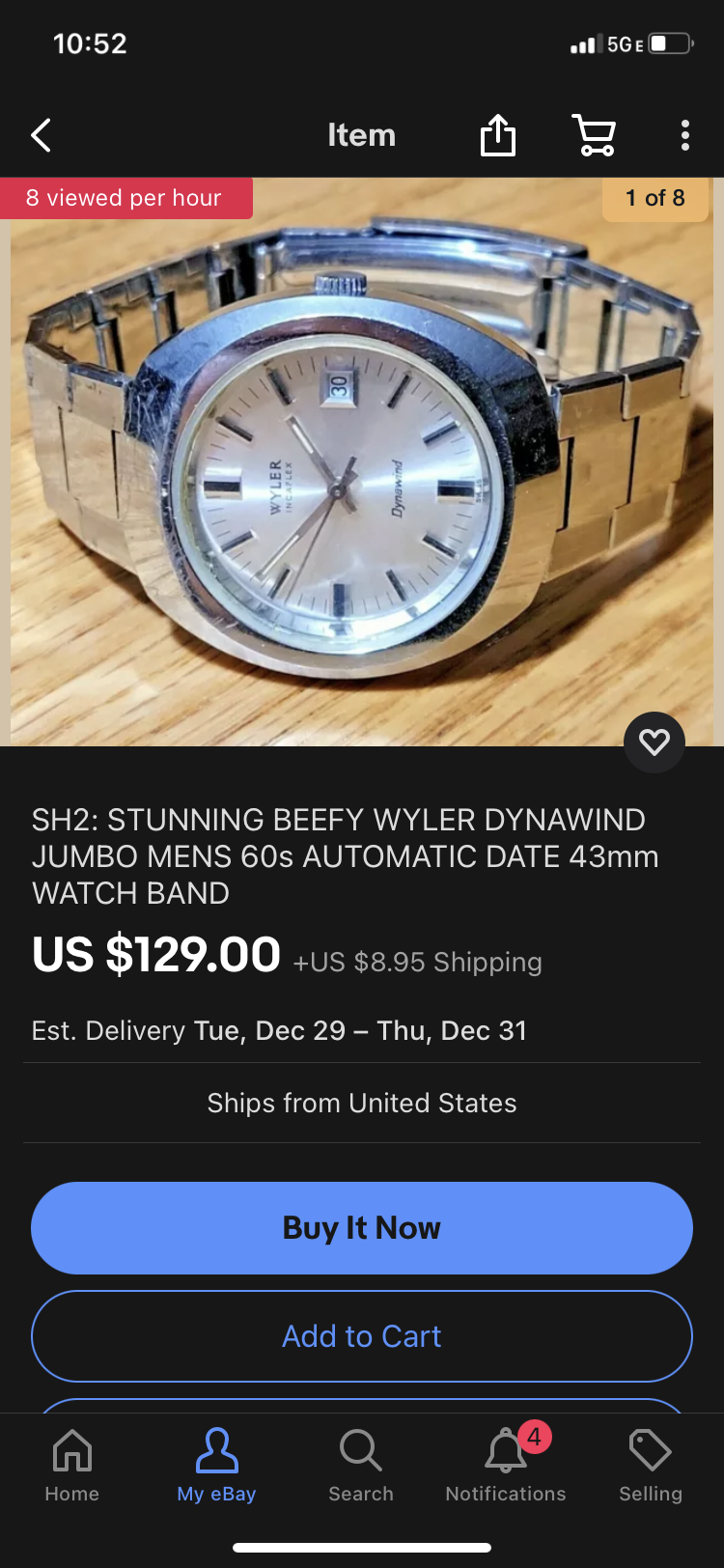The width and height of the screenshot is (724, 1568).
Task: Add the item to watchlist with heart
Action: 654,742
